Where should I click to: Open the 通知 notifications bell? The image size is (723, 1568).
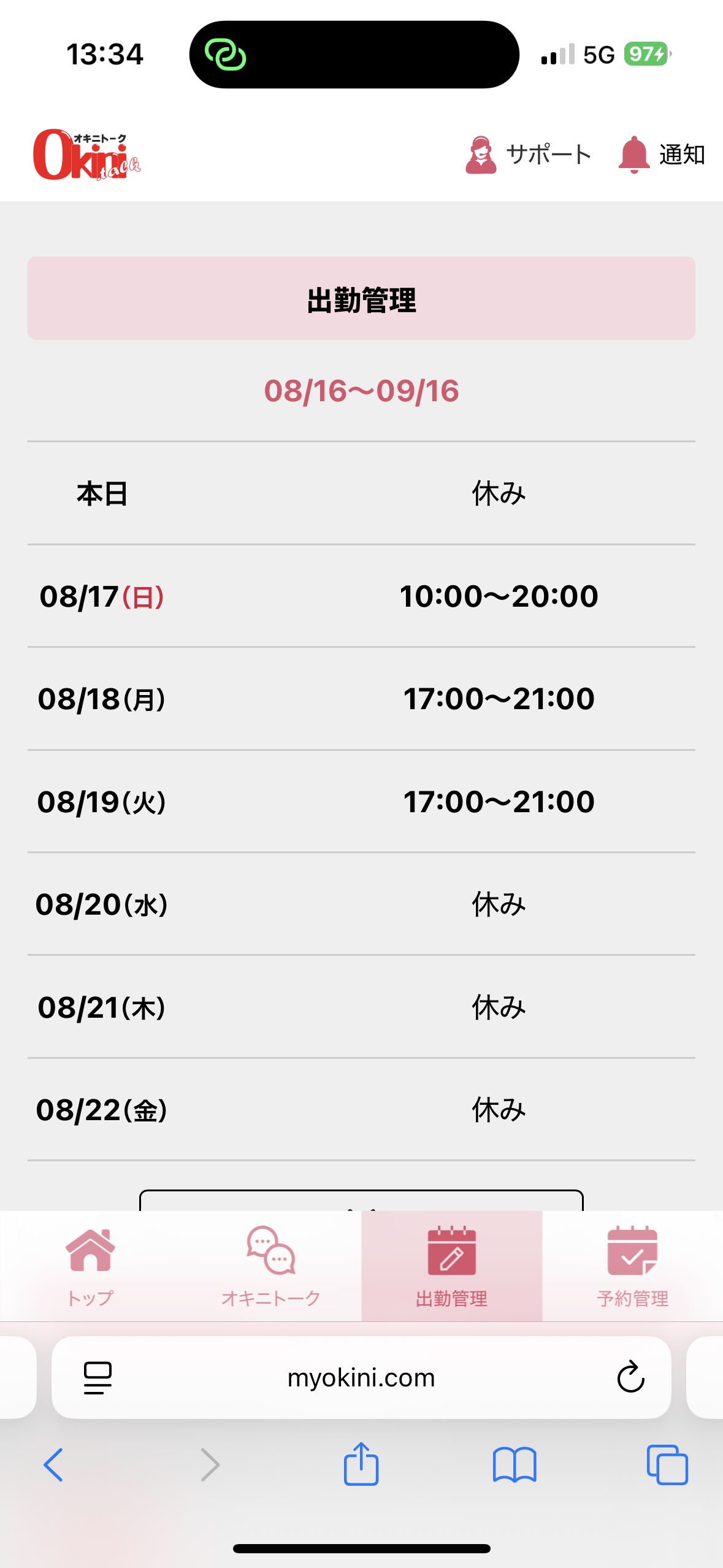pyautogui.click(x=662, y=155)
